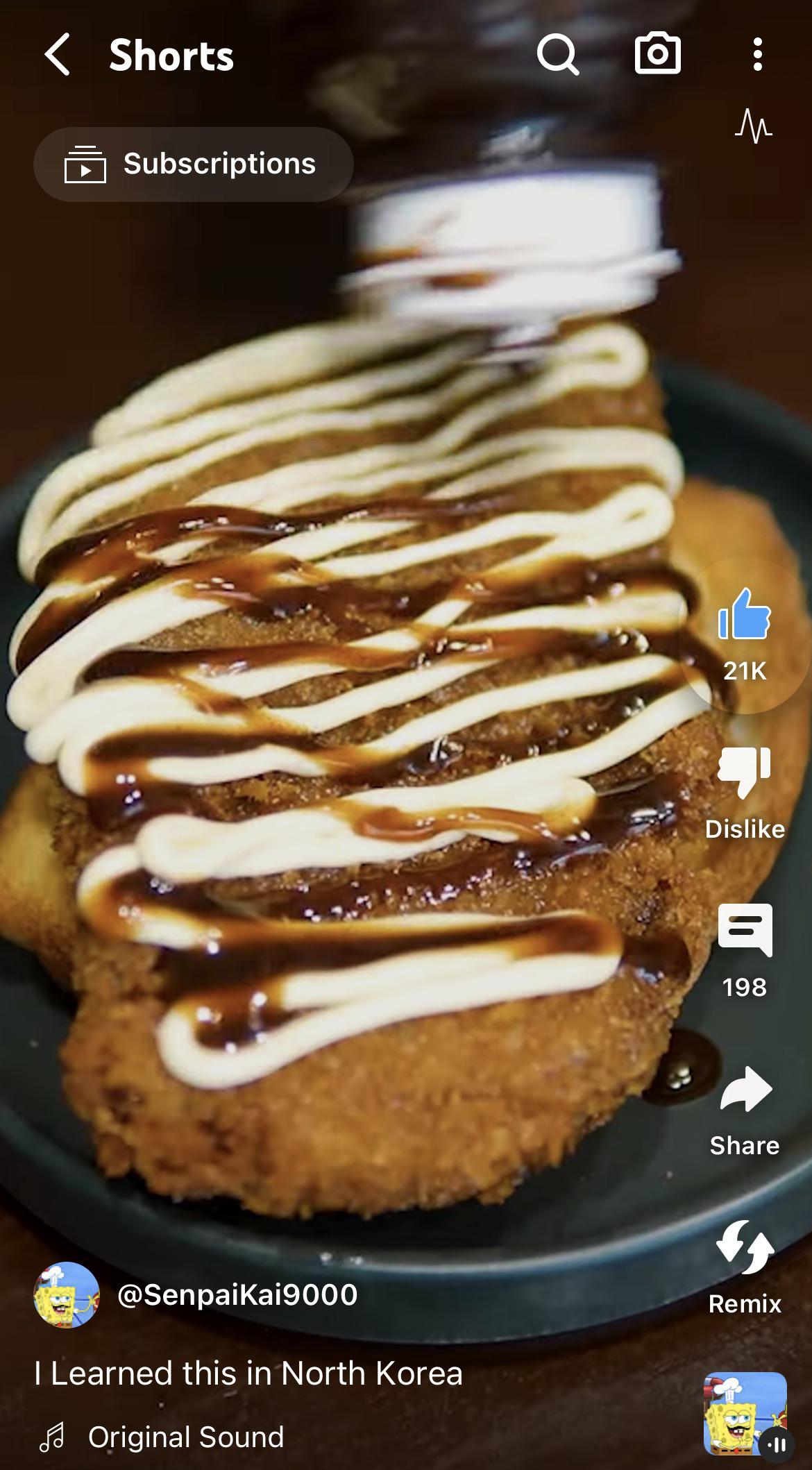Open the 198 comments

click(744, 931)
